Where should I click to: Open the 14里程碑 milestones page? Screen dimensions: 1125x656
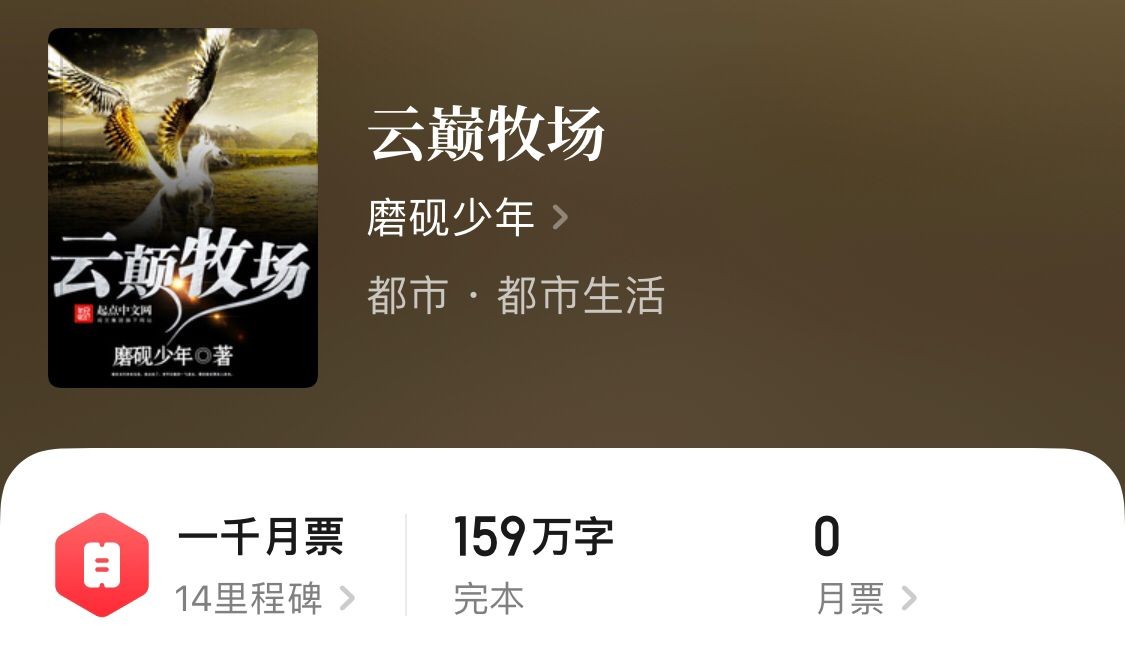tap(264, 599)
